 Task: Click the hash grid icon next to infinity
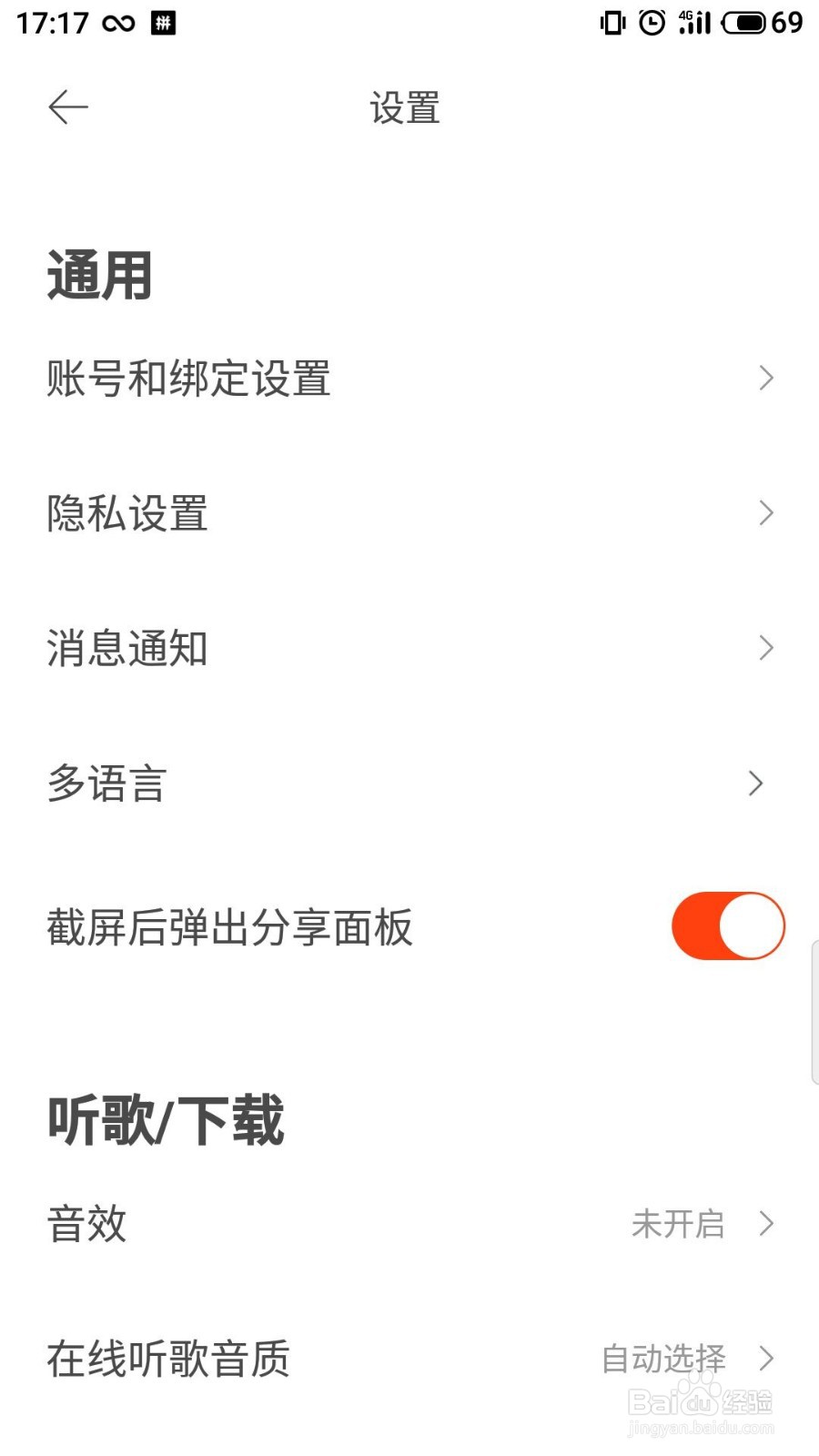[164, 23]
